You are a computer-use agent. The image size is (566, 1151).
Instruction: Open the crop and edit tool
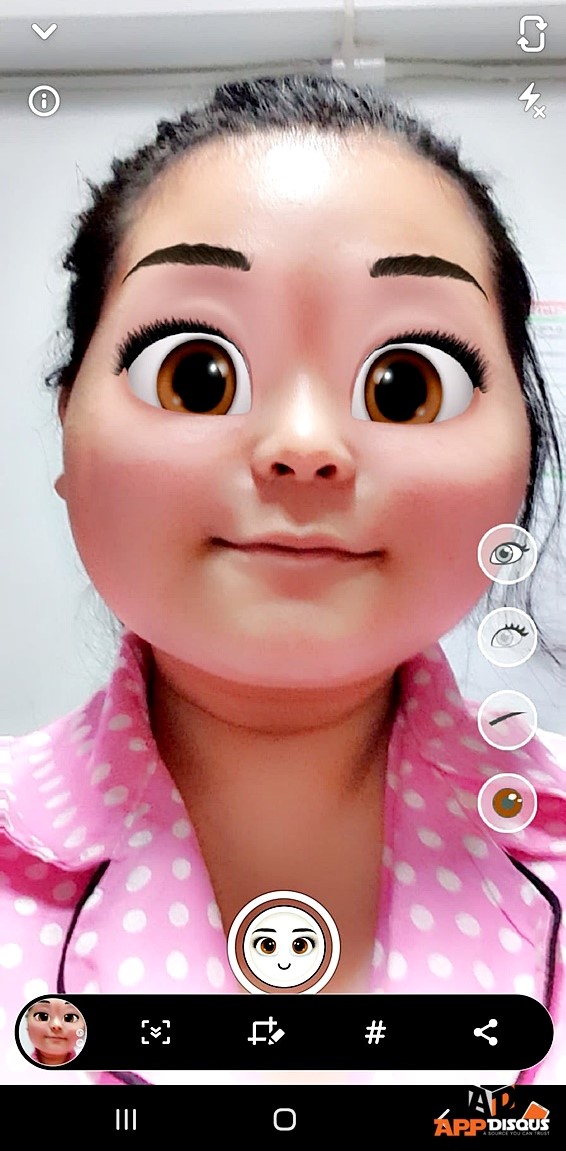(265, 1031)
